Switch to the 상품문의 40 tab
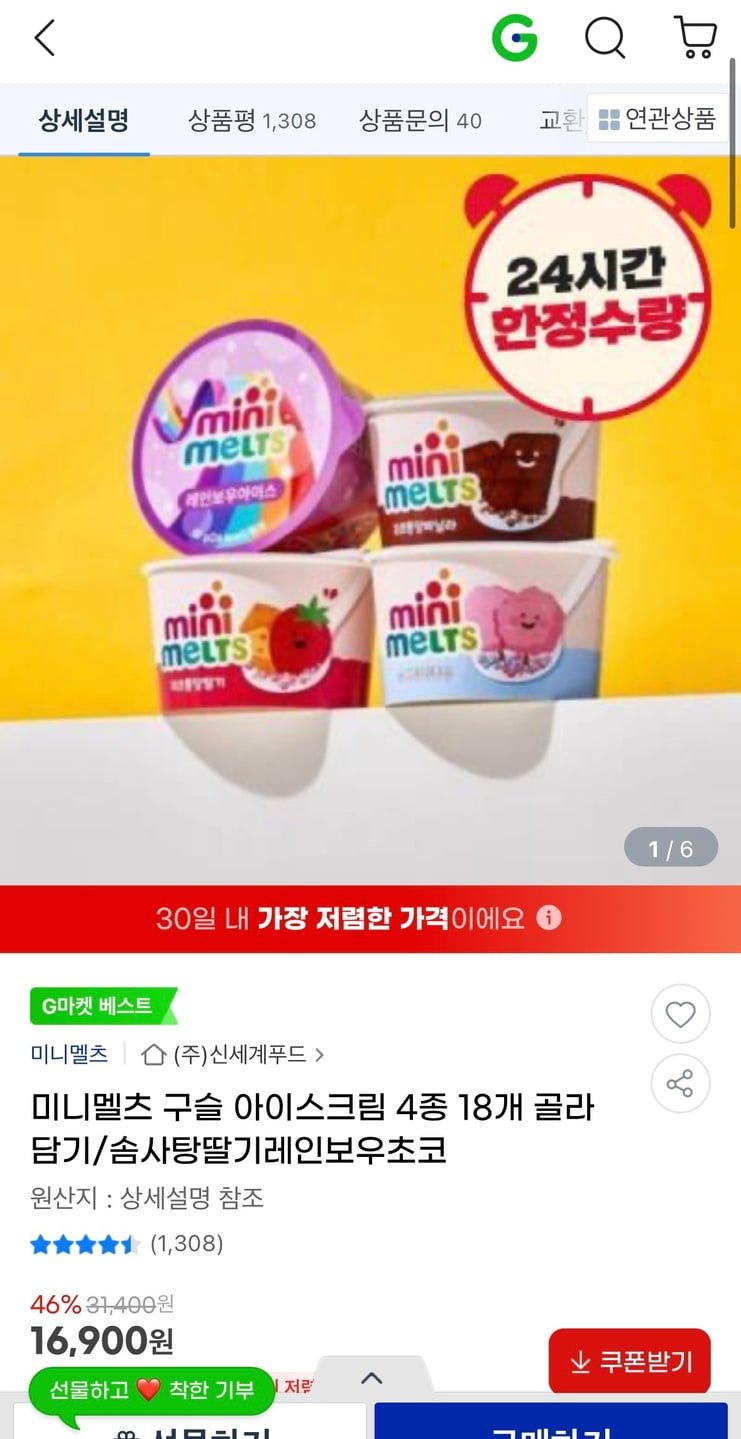This screenshot has width=741, height=1439. (x=420, y=121)
